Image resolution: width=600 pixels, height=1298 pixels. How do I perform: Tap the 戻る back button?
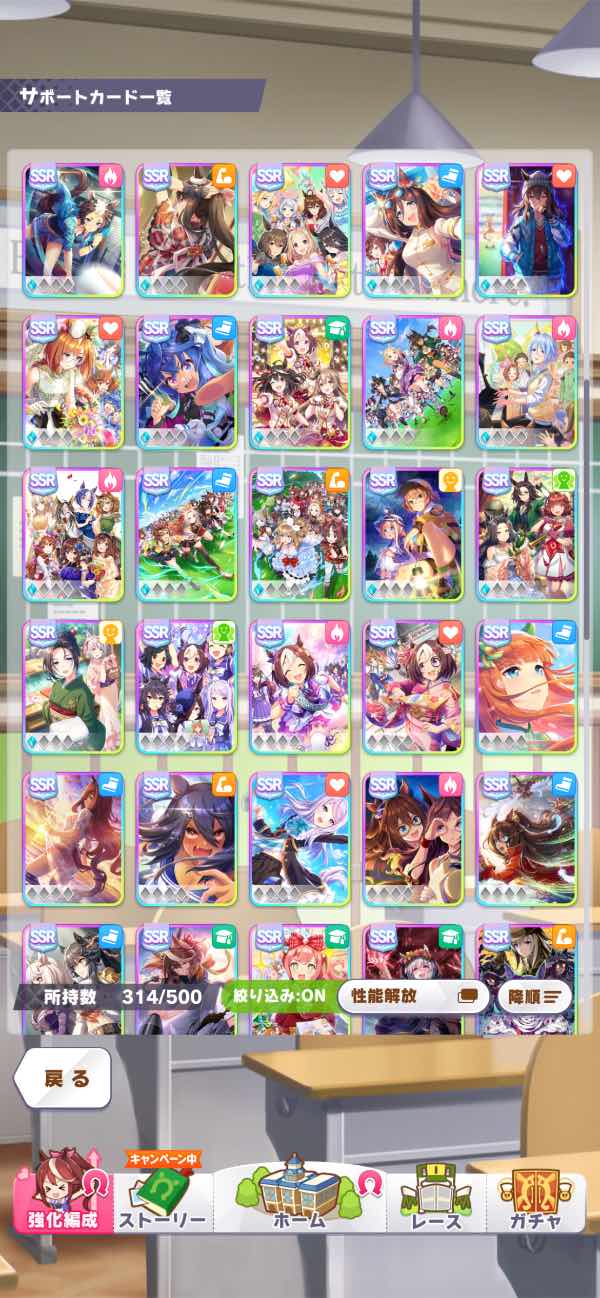pos(62,1078)
